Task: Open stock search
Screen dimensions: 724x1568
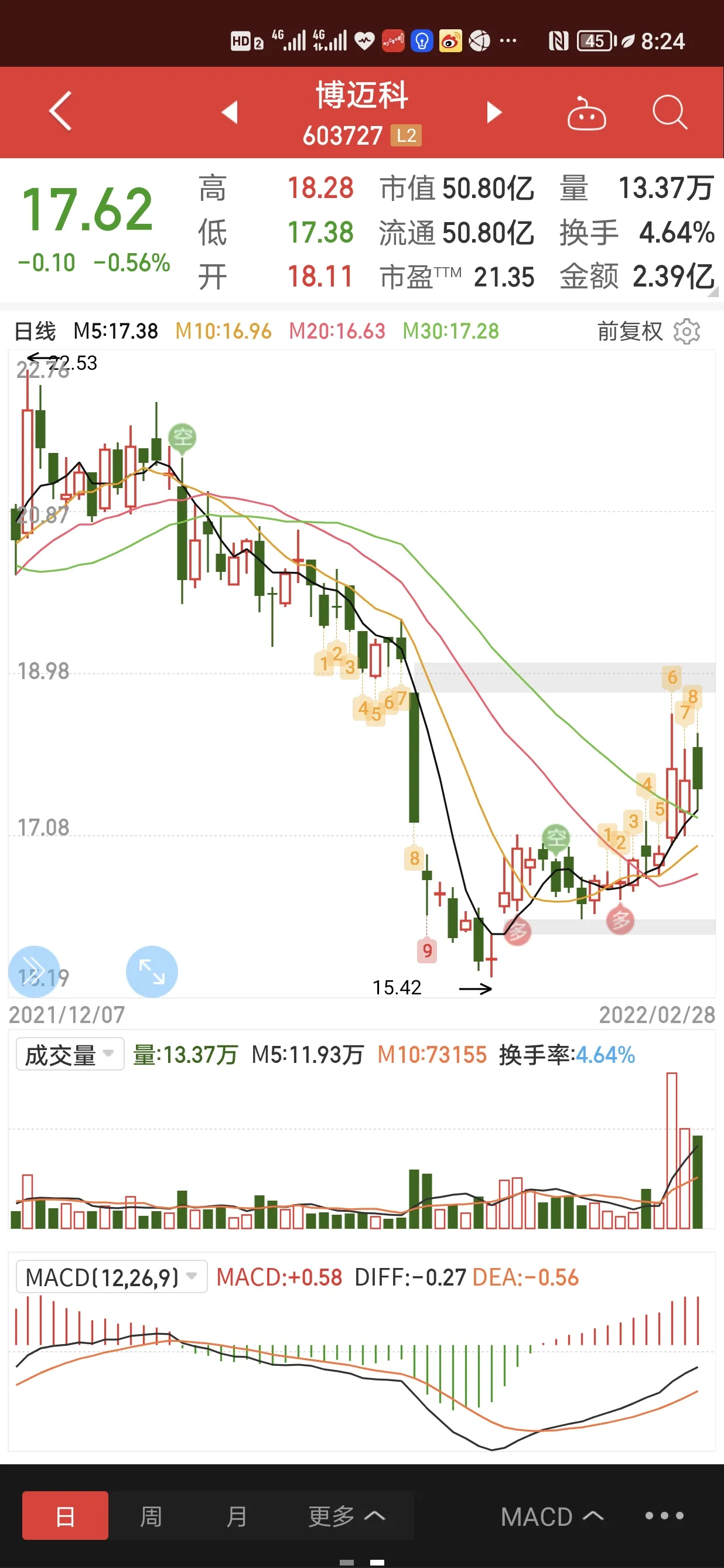Action: click(670, 112)
